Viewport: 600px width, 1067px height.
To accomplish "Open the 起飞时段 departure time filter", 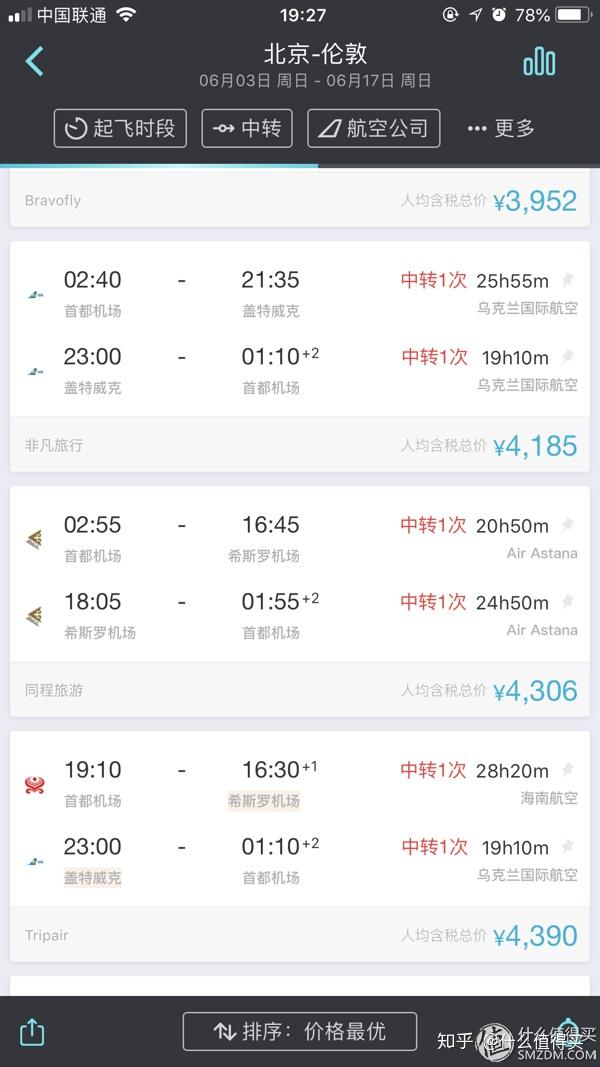I will (120, 128).
